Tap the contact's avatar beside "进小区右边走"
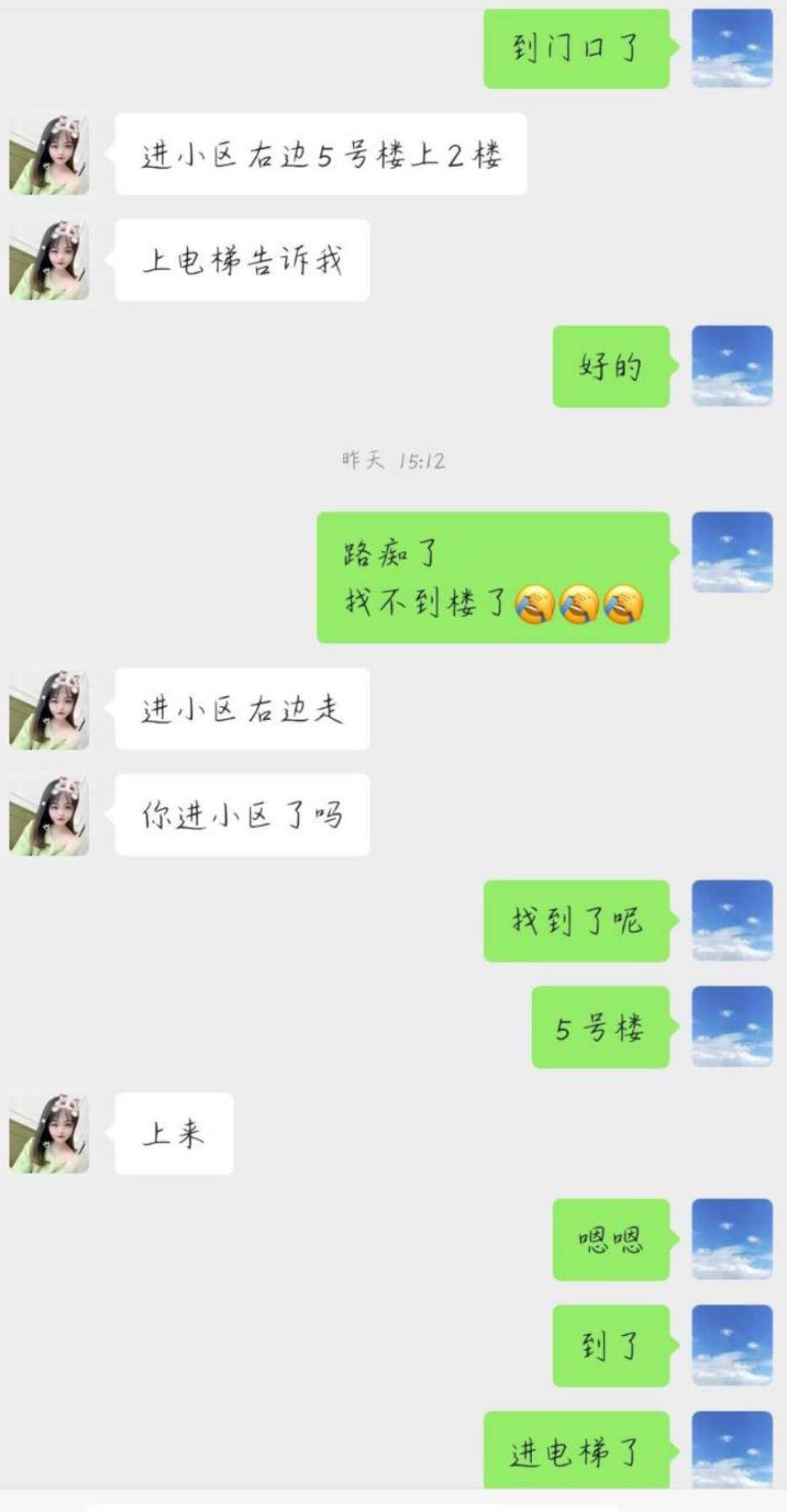787x1512 pixels. click(x=49, y=710)
